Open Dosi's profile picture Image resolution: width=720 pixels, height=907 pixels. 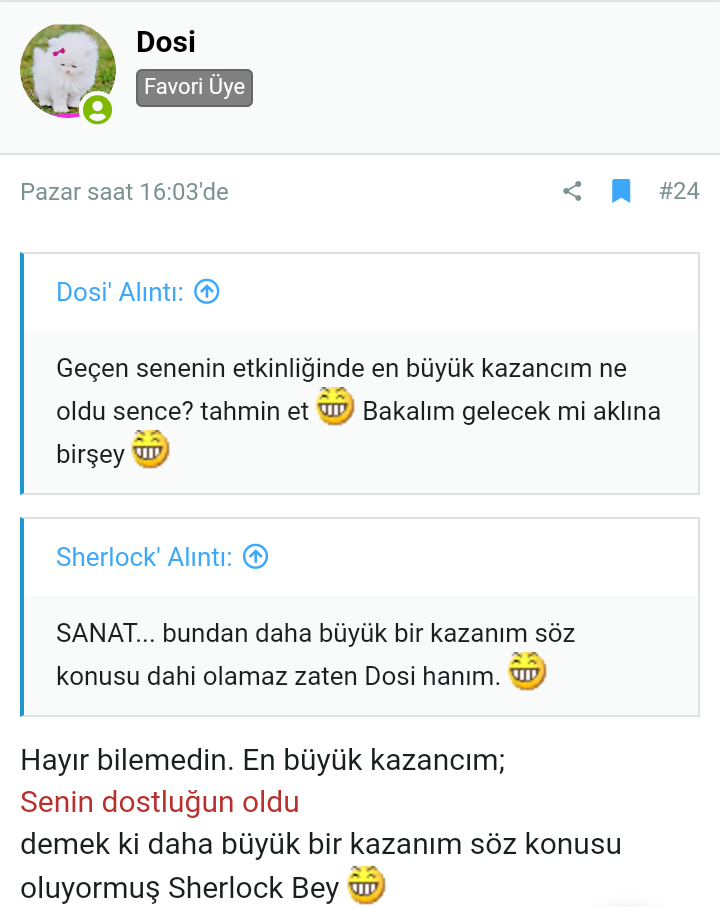pos(67,70)
